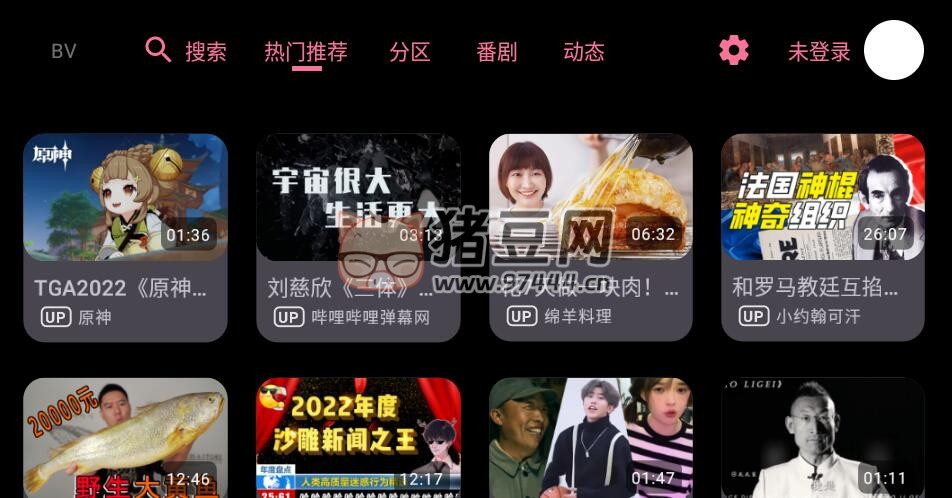Open the 01:11 black-and-white video
This screenshot has height=498, width=952.
[x=823, y=438]
